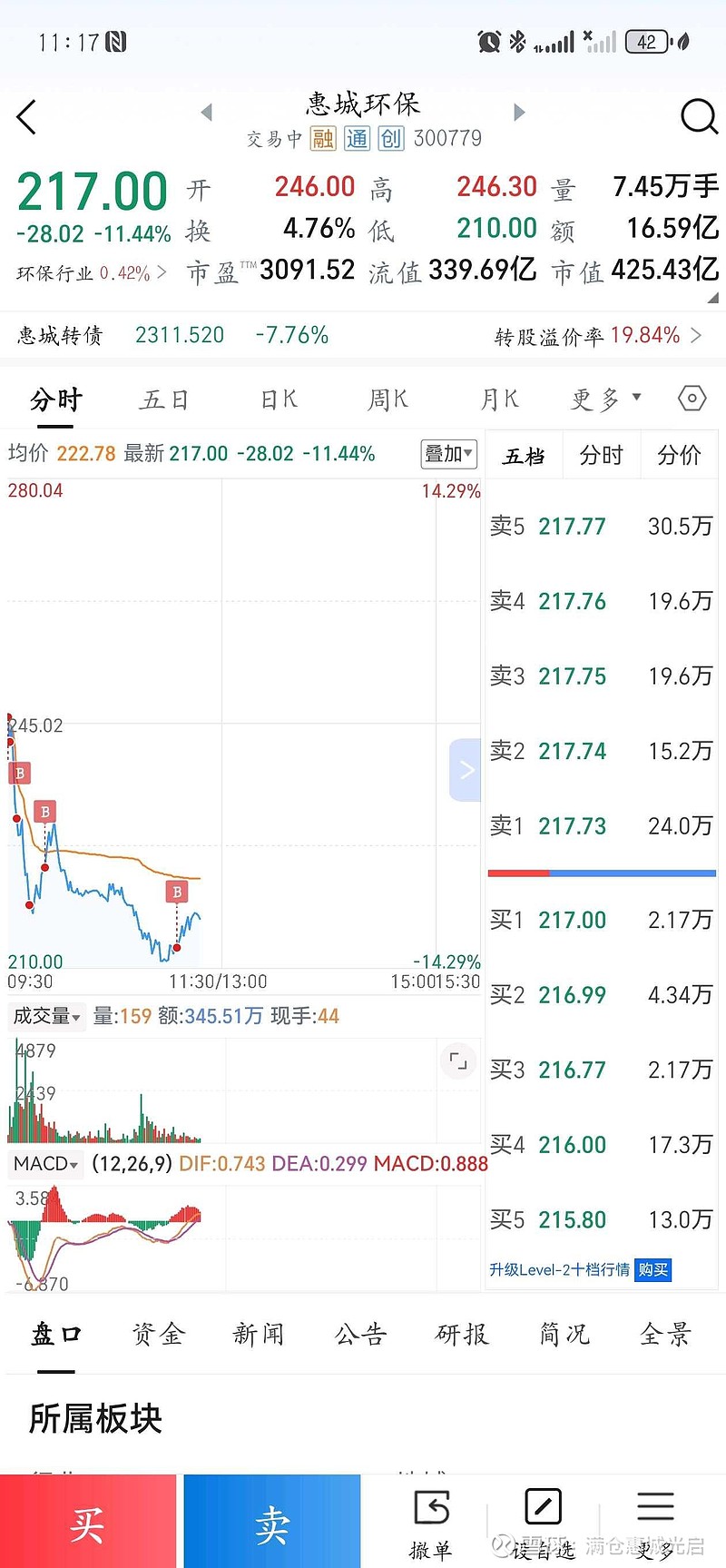Open the MACD indicator dropdown
This screenshot has height=1568, width=726.
(44, 1163)
